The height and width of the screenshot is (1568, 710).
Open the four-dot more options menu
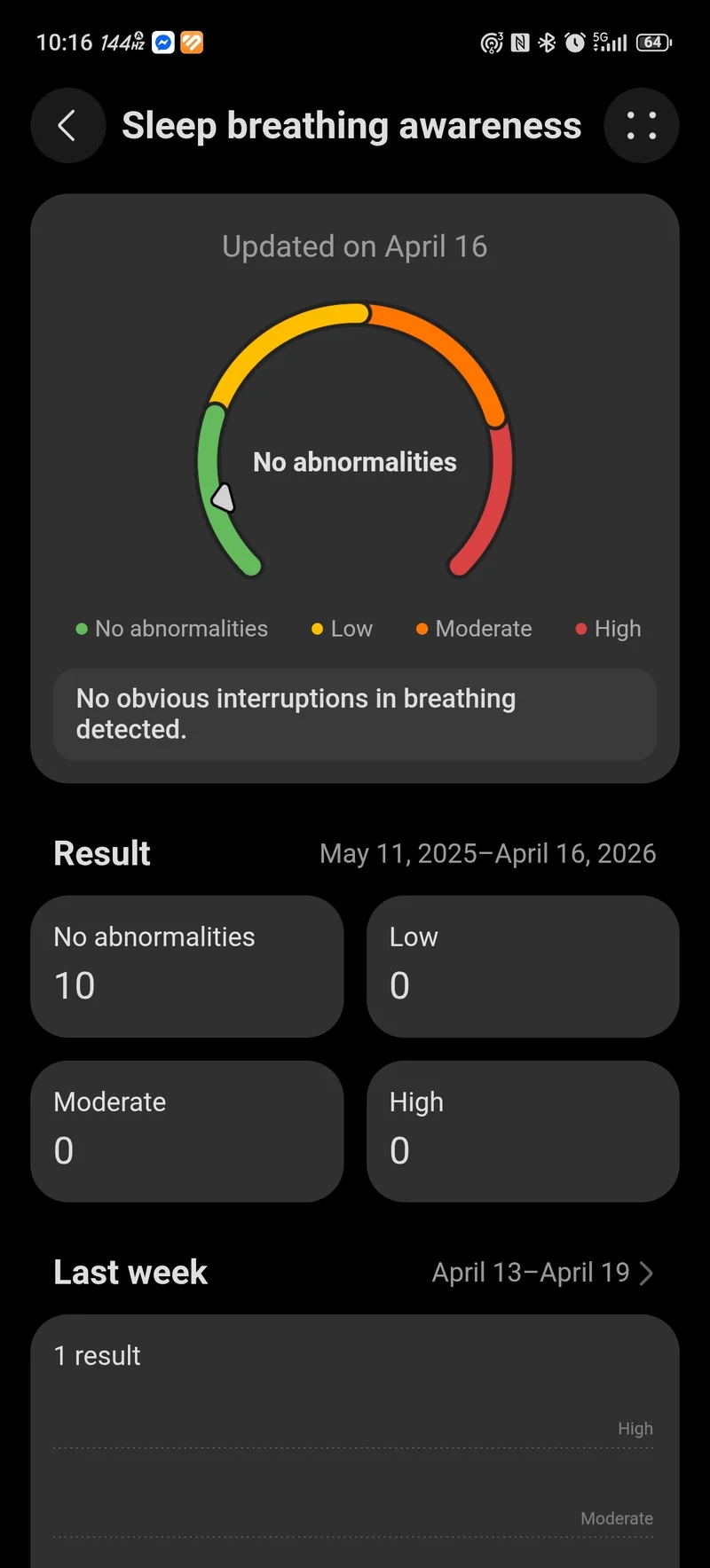pos(641,126)
